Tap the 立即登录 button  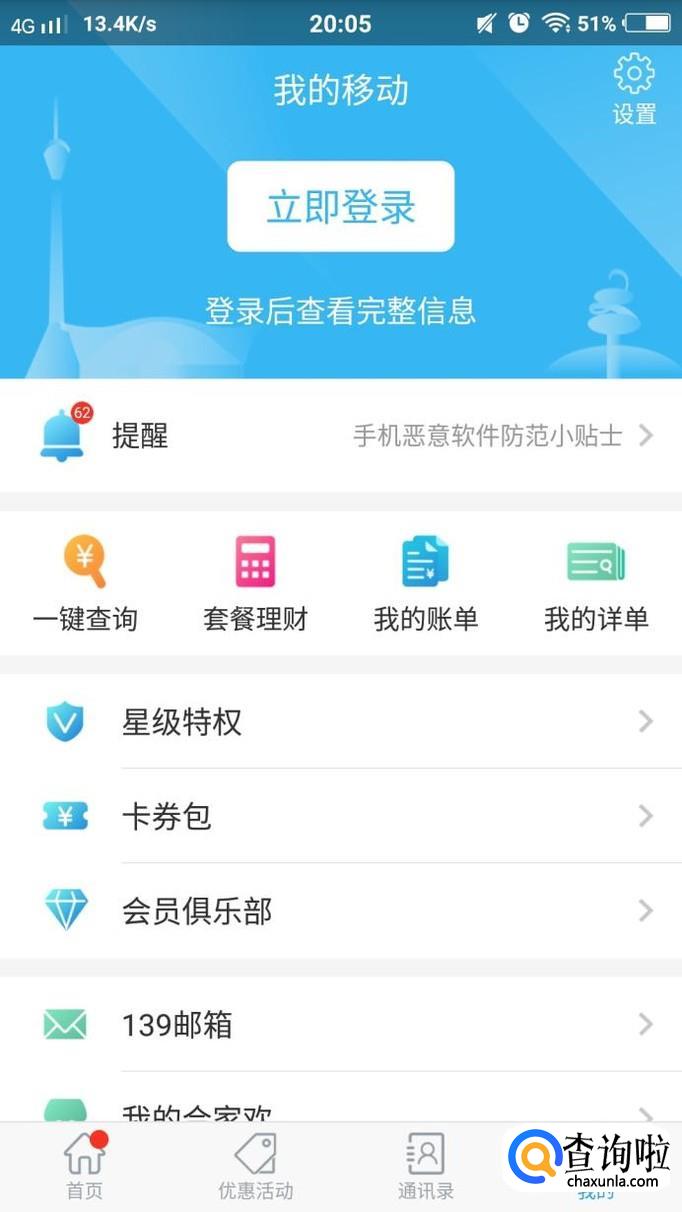click(340, 207)
